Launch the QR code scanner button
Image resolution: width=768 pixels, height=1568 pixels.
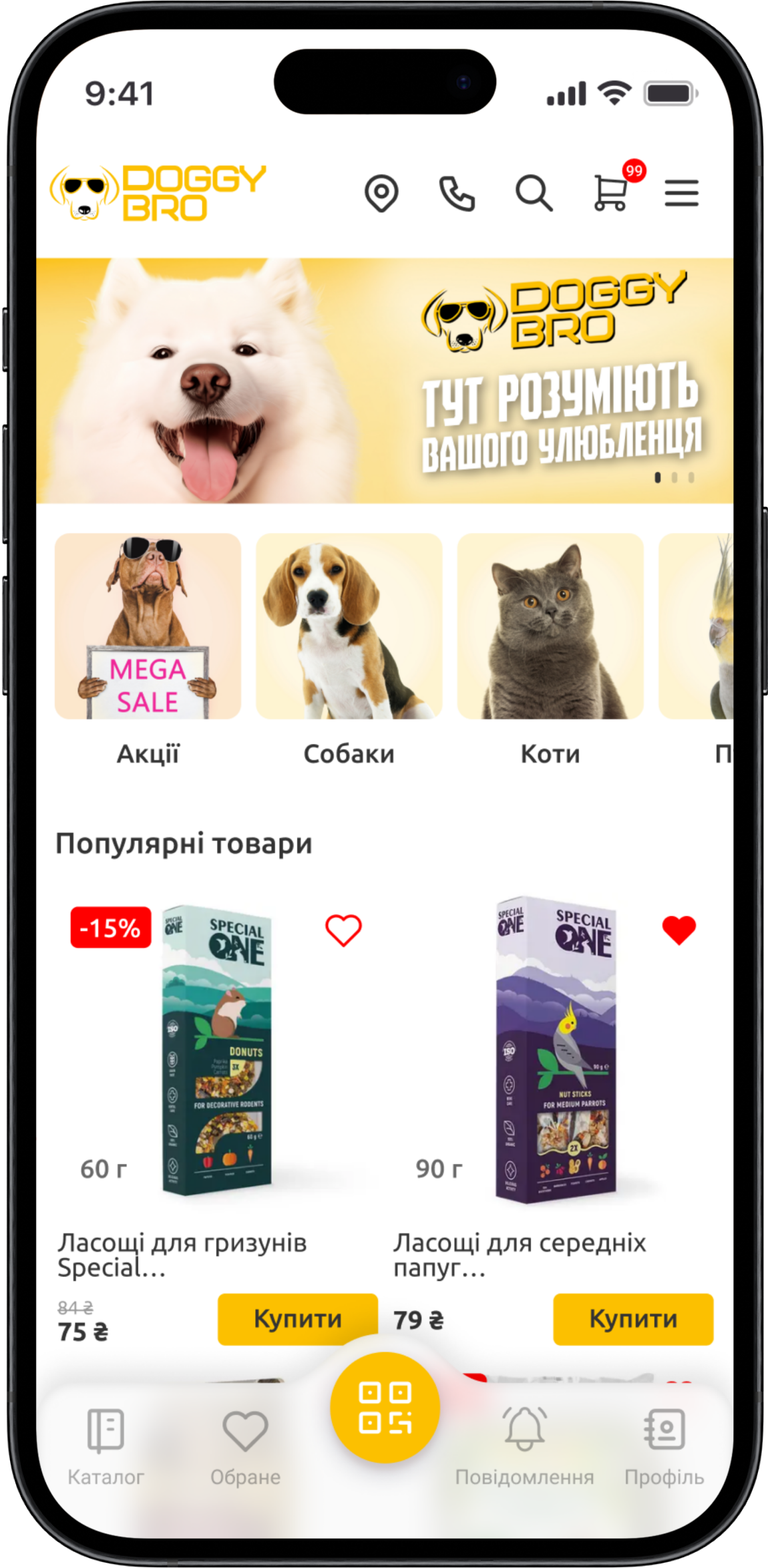click(385, 1408)
